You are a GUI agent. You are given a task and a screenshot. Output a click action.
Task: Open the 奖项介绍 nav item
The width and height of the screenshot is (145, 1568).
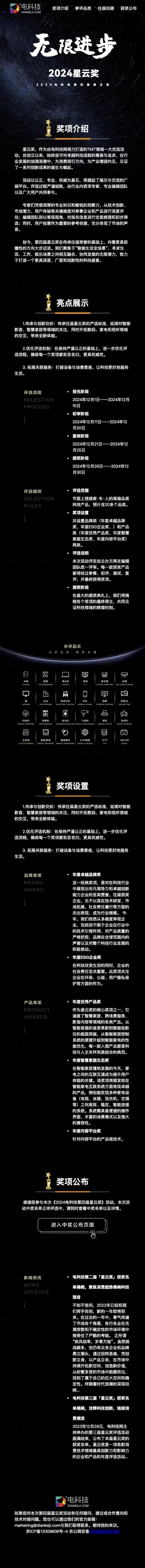click(x=60, y=9)
